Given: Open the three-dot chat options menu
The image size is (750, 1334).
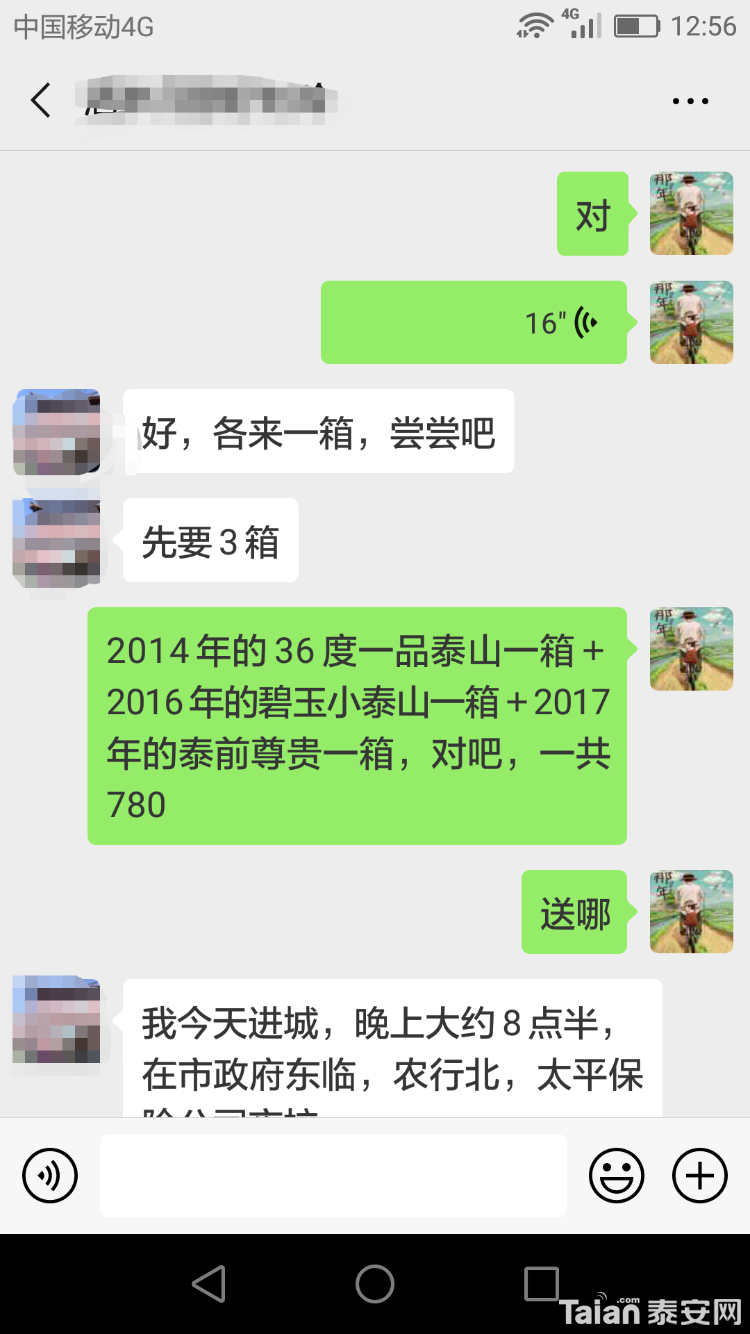Looking at the screenshot, I should (690, 102).
